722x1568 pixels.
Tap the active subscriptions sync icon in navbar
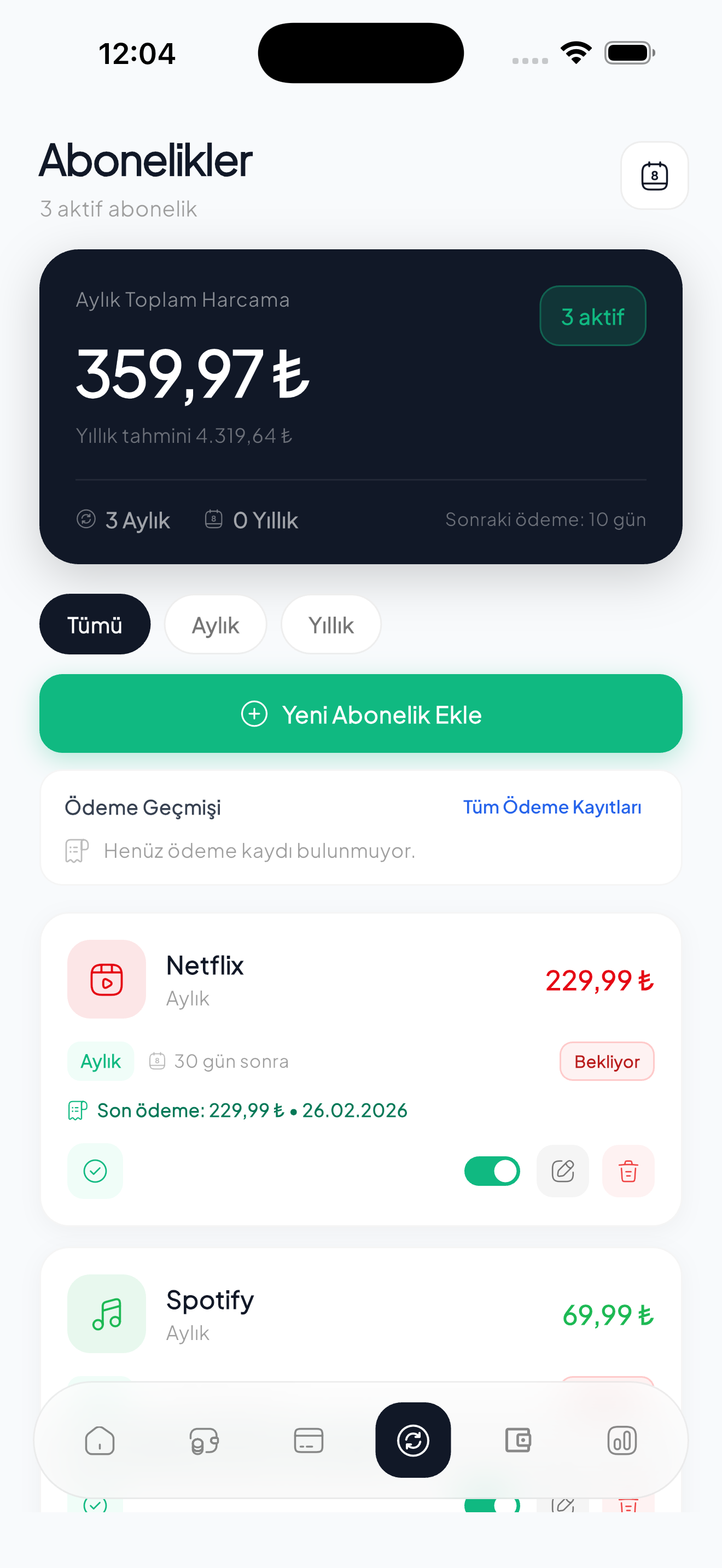[x=413, y=1441]
